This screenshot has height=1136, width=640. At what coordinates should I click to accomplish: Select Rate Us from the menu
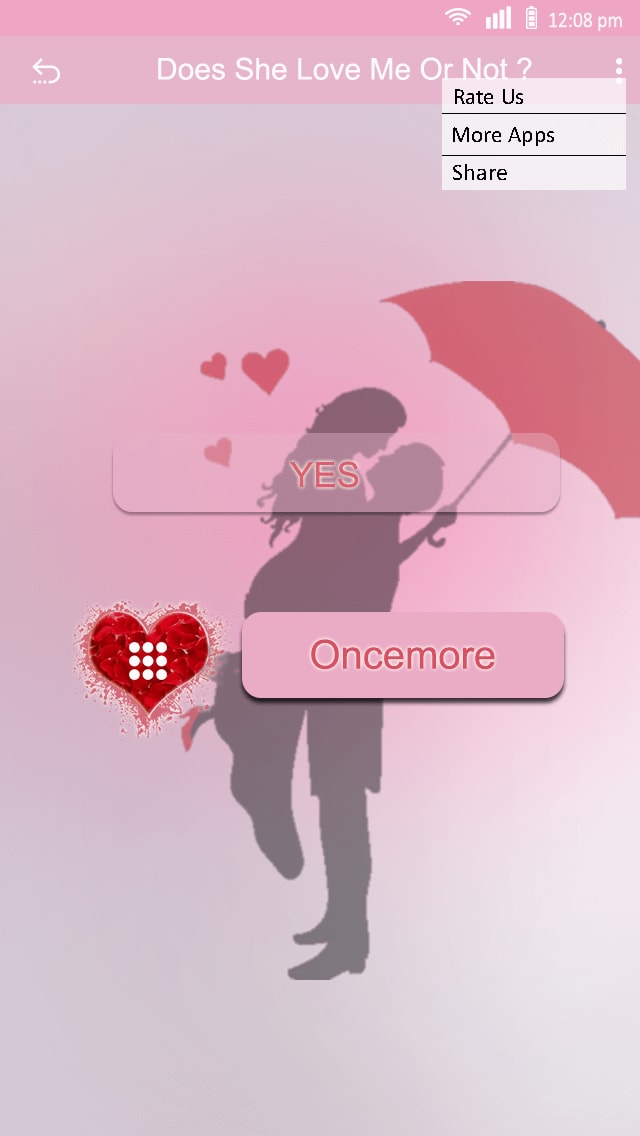coord(533,96)
